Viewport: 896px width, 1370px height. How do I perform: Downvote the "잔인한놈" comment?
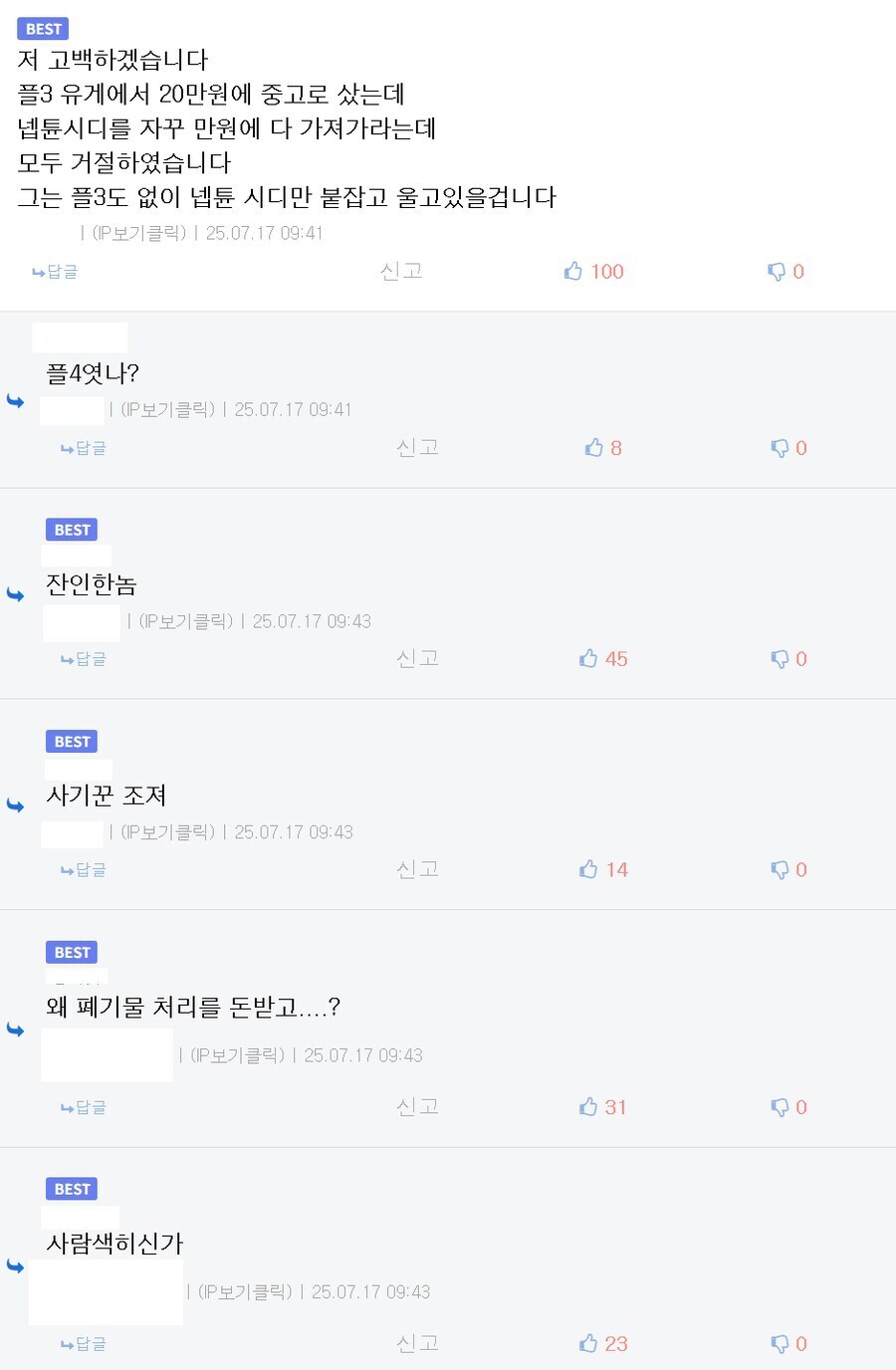(778, 658)
